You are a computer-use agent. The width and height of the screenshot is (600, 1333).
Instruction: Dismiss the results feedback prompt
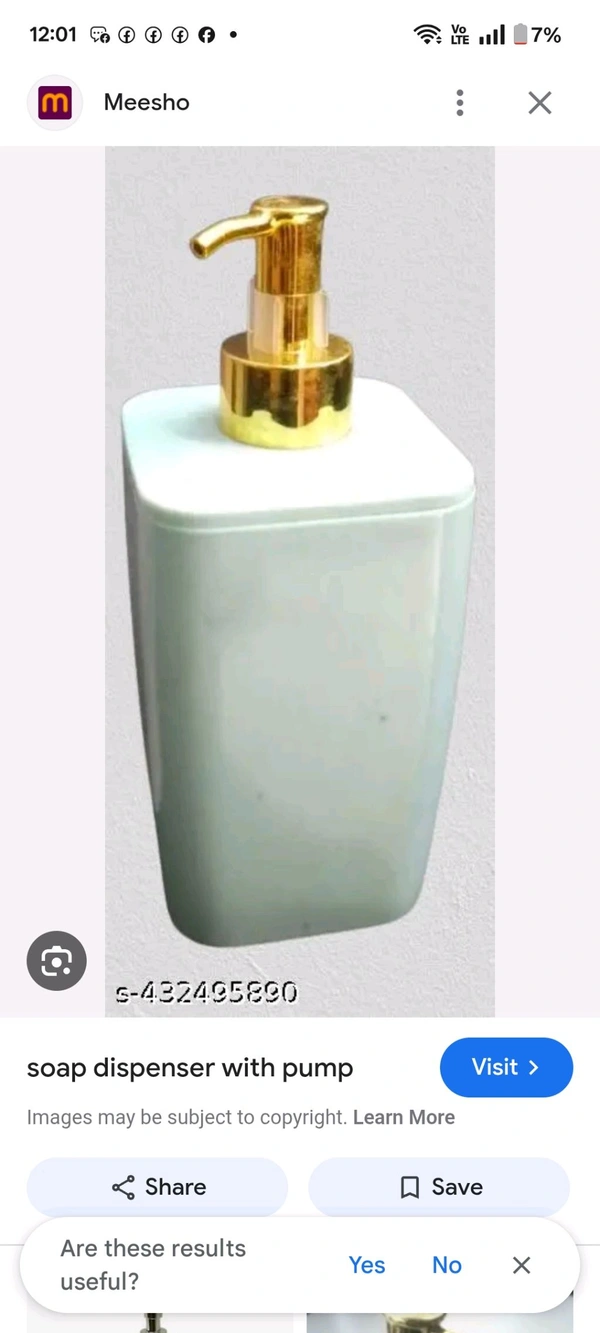tap(521, 1265)
